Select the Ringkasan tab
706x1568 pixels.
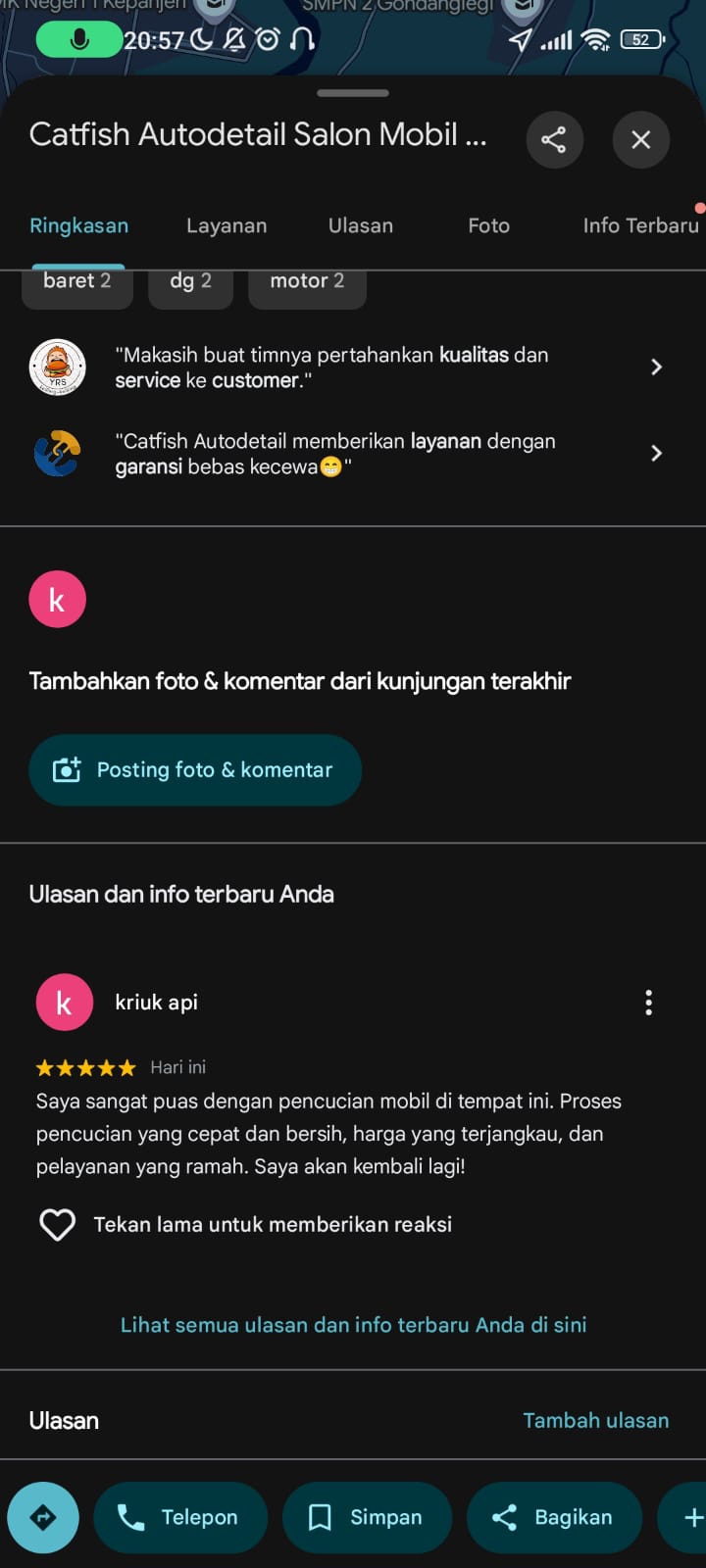point(78,225)
